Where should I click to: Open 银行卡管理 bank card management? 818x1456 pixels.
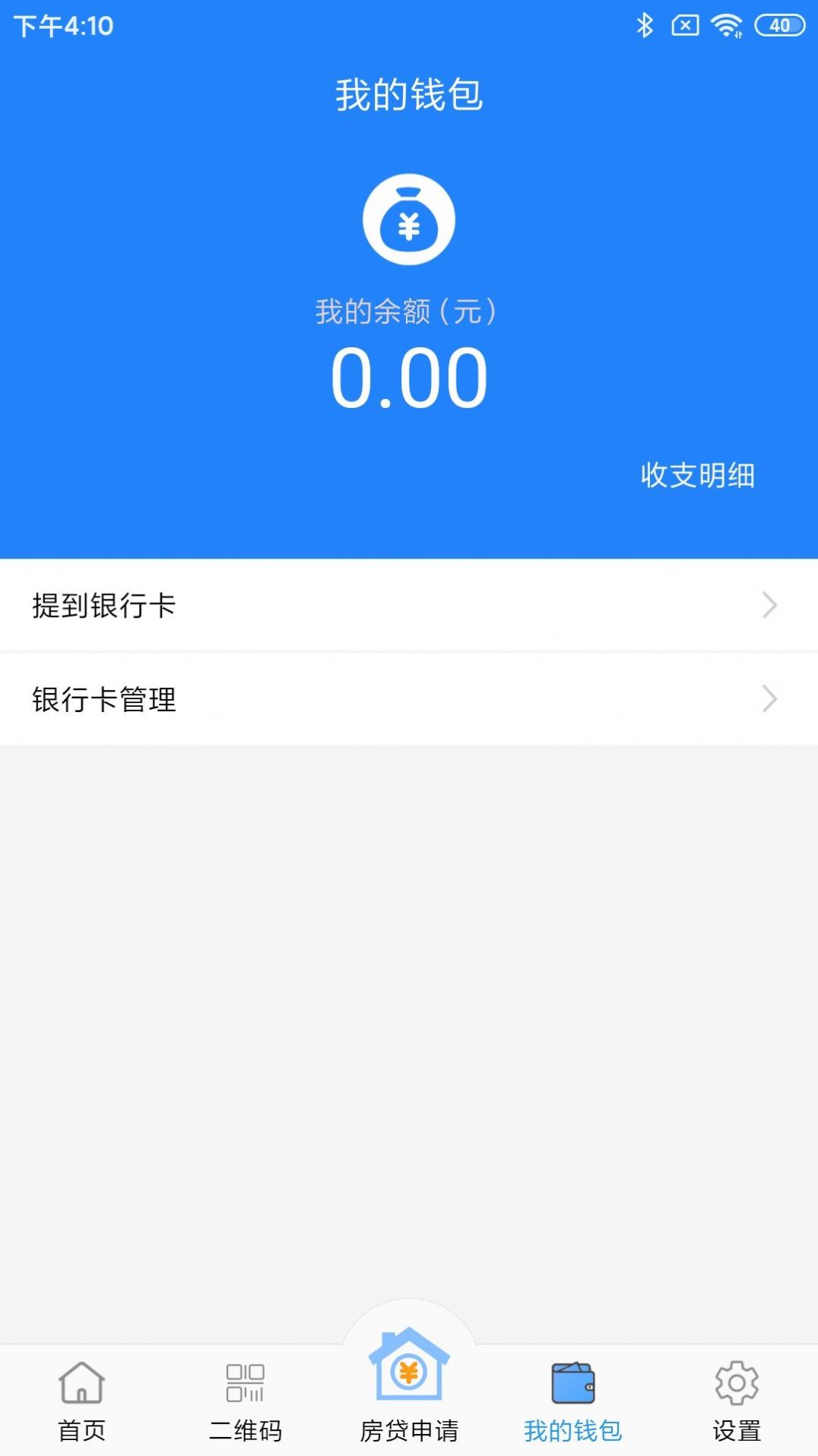point(103,700)
